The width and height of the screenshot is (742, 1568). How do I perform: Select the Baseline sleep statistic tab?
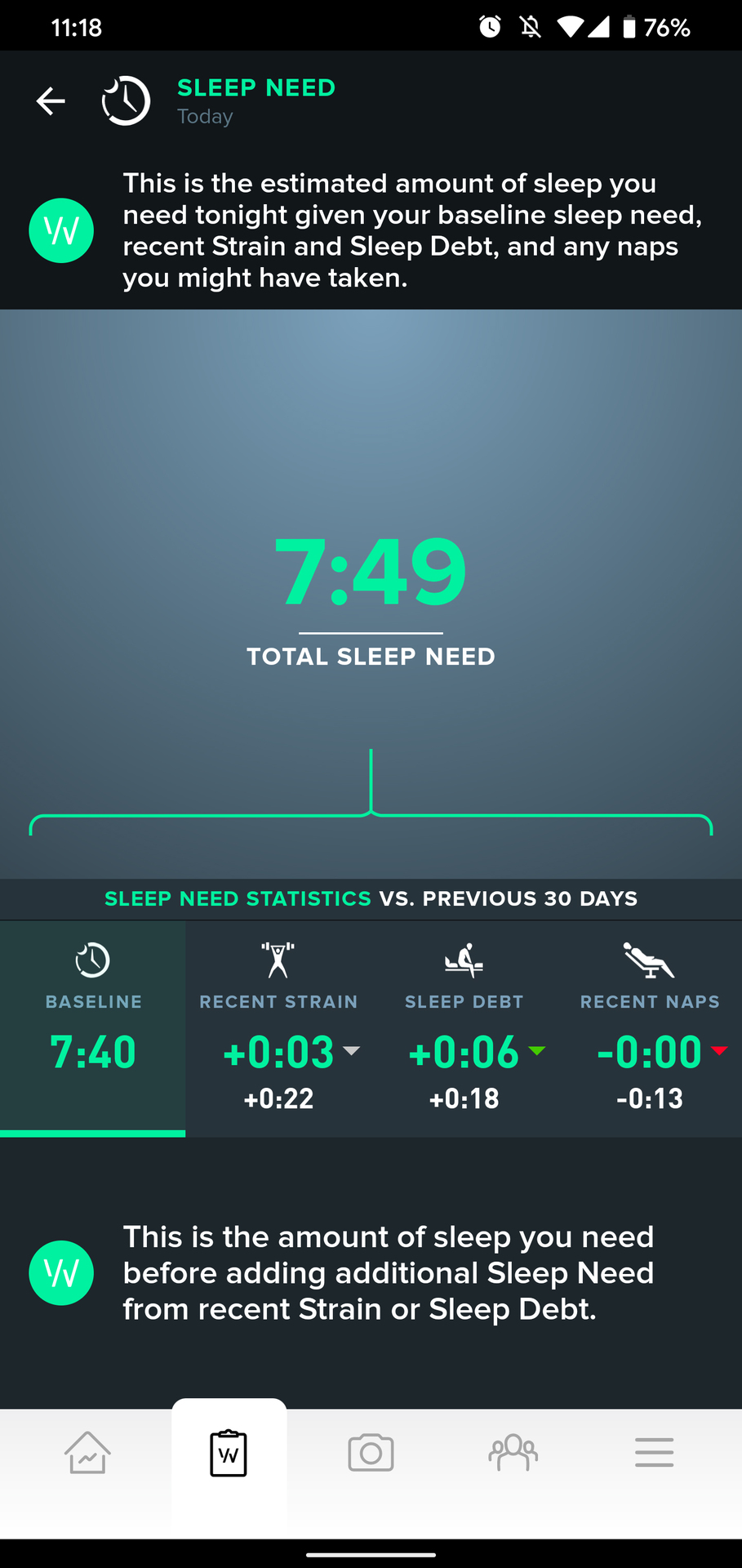tap(93, 1027)
